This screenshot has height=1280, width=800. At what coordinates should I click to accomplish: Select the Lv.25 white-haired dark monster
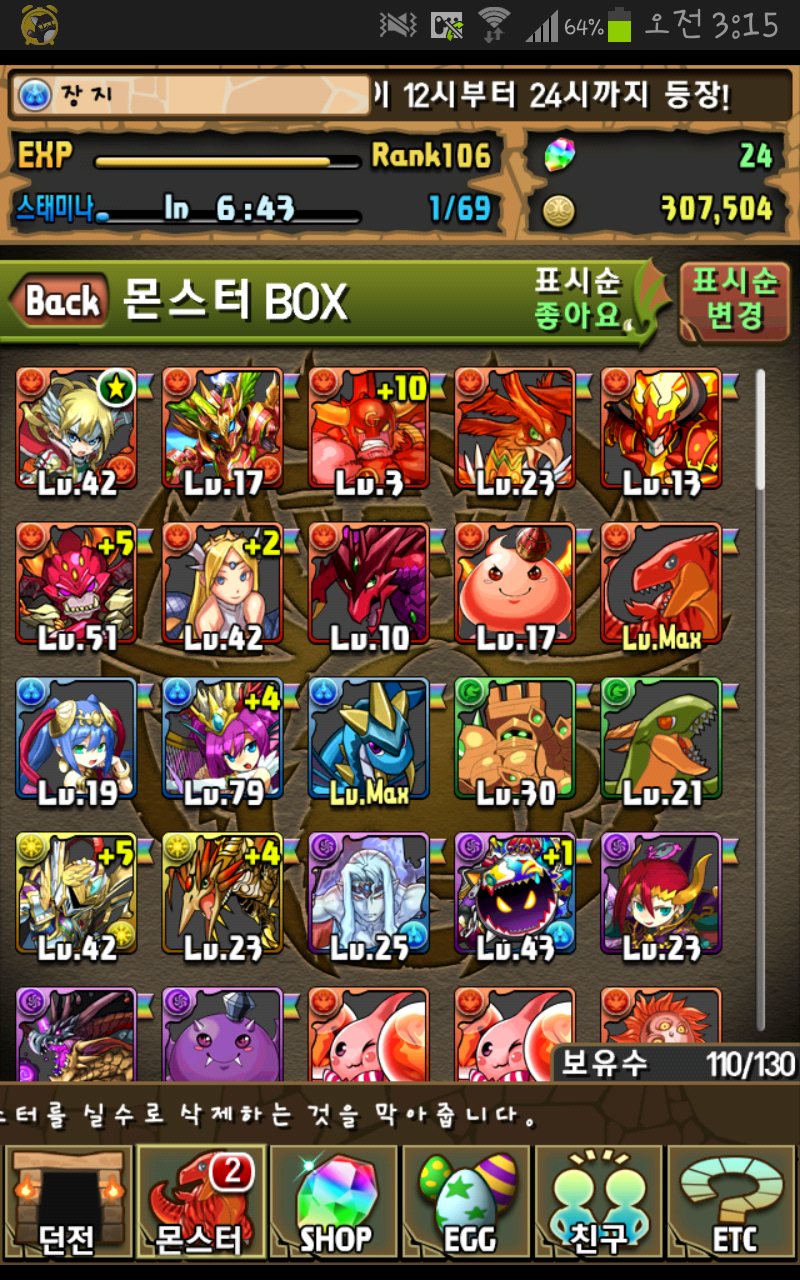[x=368, y=895]
